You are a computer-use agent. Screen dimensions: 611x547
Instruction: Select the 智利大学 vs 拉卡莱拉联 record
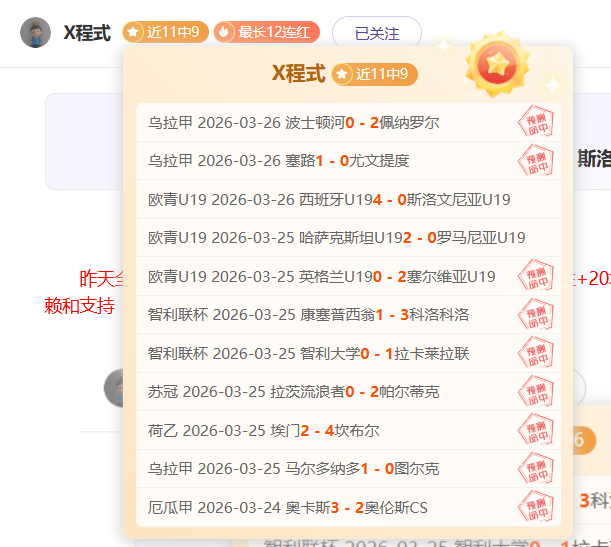[308, 353]
